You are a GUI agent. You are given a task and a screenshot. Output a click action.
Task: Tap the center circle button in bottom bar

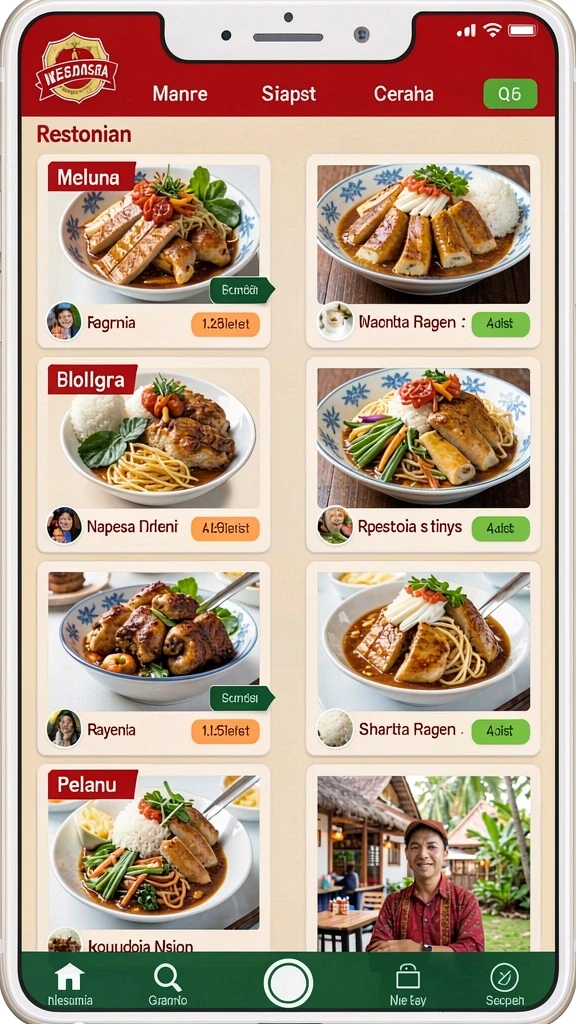[x=288, y=983]
